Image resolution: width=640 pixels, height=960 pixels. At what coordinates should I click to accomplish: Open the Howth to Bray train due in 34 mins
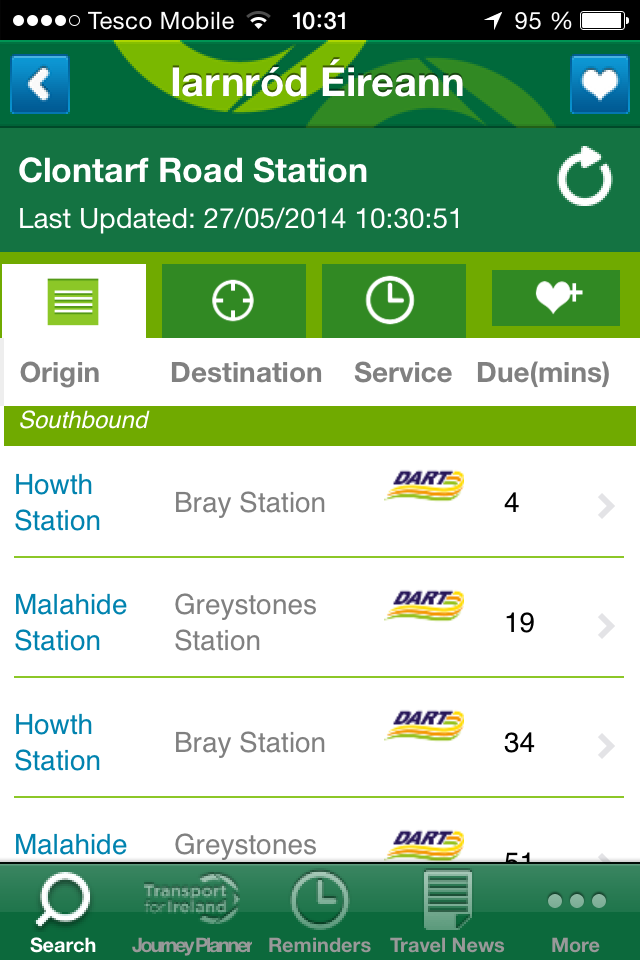pos(318,742)
